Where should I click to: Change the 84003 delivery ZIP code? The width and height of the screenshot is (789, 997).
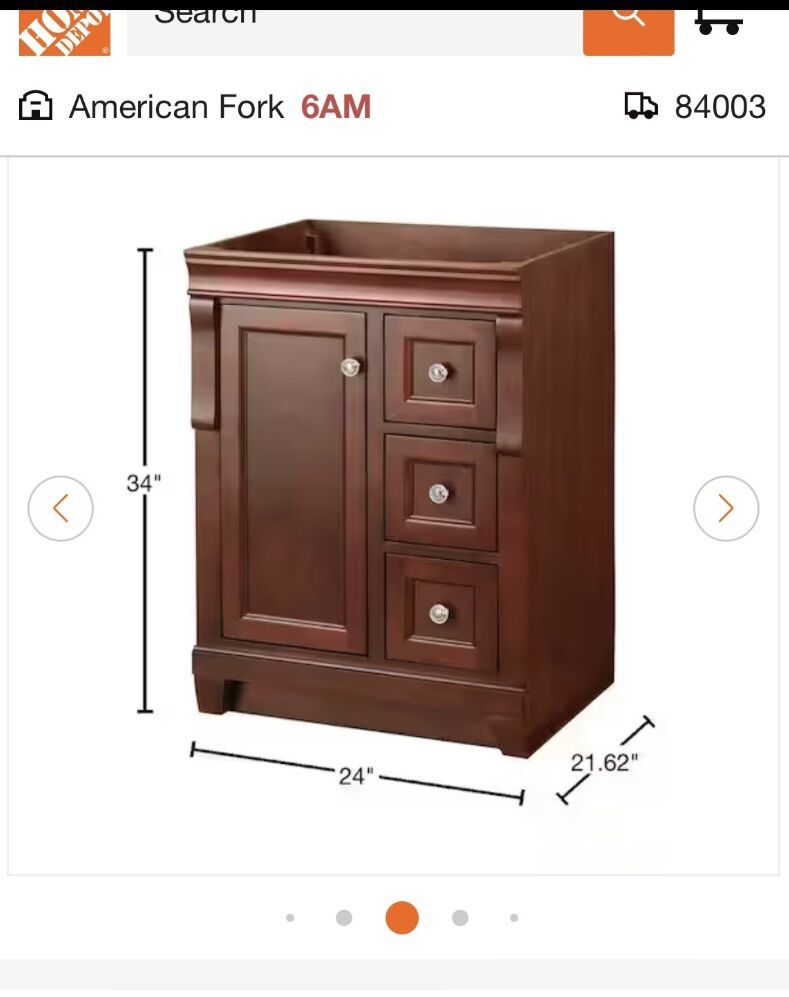pyautogui.click(x=723, y=106)
